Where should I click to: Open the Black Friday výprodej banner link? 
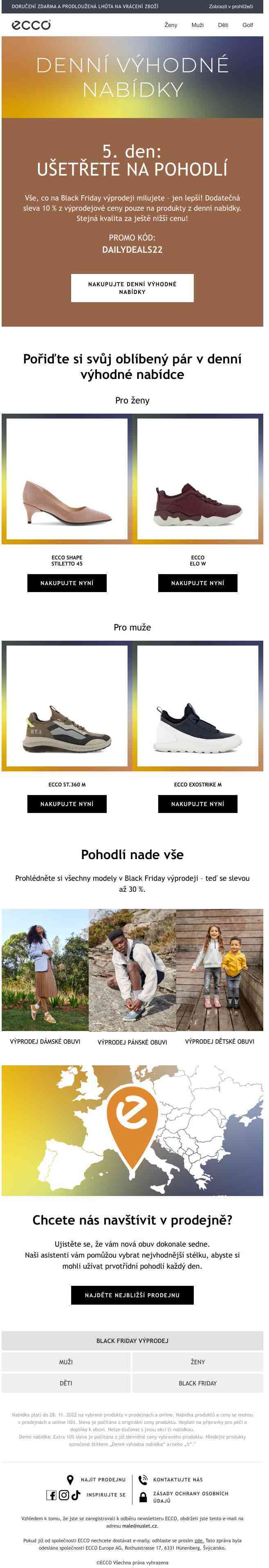(132, 1341)
